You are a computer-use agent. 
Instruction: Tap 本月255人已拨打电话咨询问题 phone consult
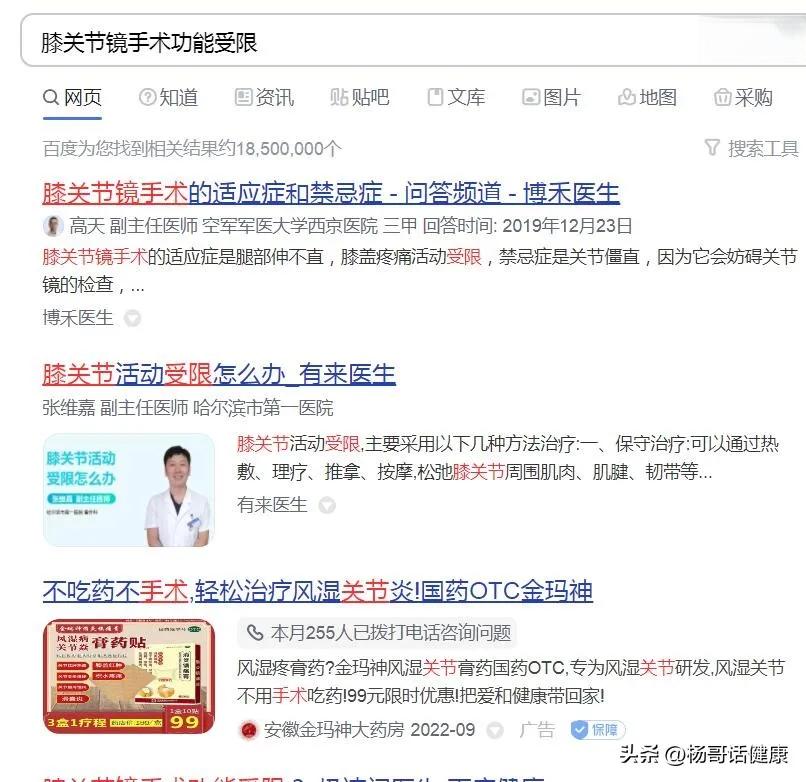[x=378, y=633]
